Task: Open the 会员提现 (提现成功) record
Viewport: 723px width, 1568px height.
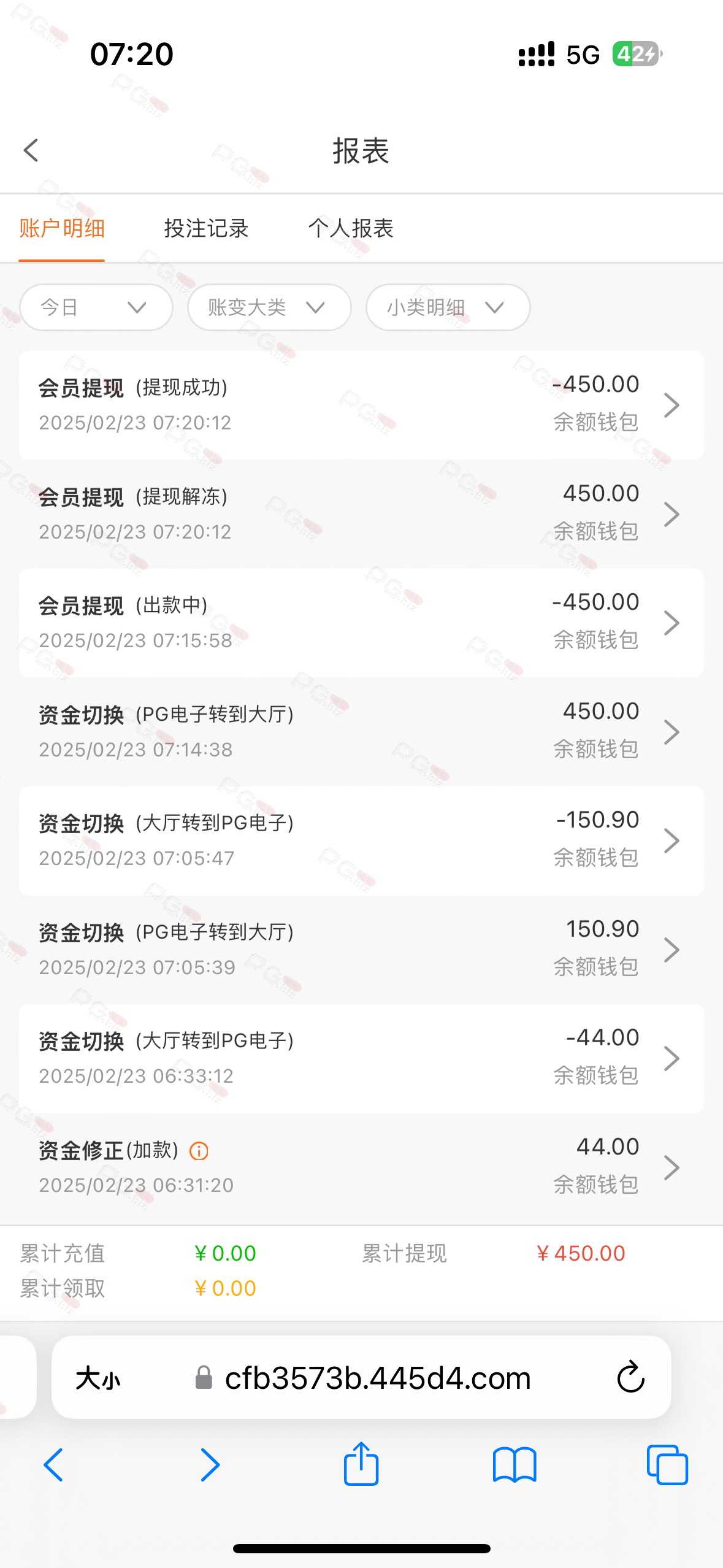Action: (361, 405)
